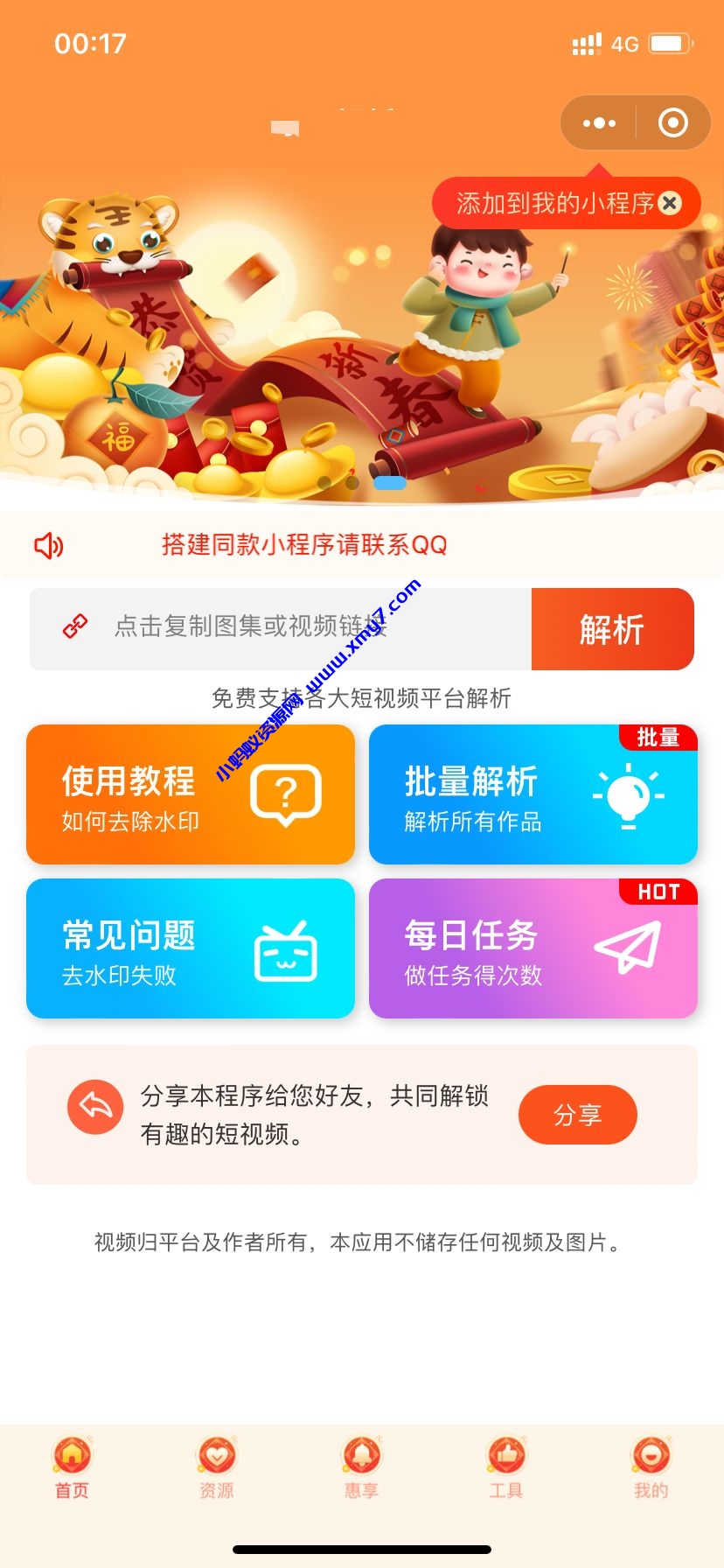Viewport: 724px width, 1568px height.
Task: Click the share arrow icon in orange circle
Action: 94,1106
